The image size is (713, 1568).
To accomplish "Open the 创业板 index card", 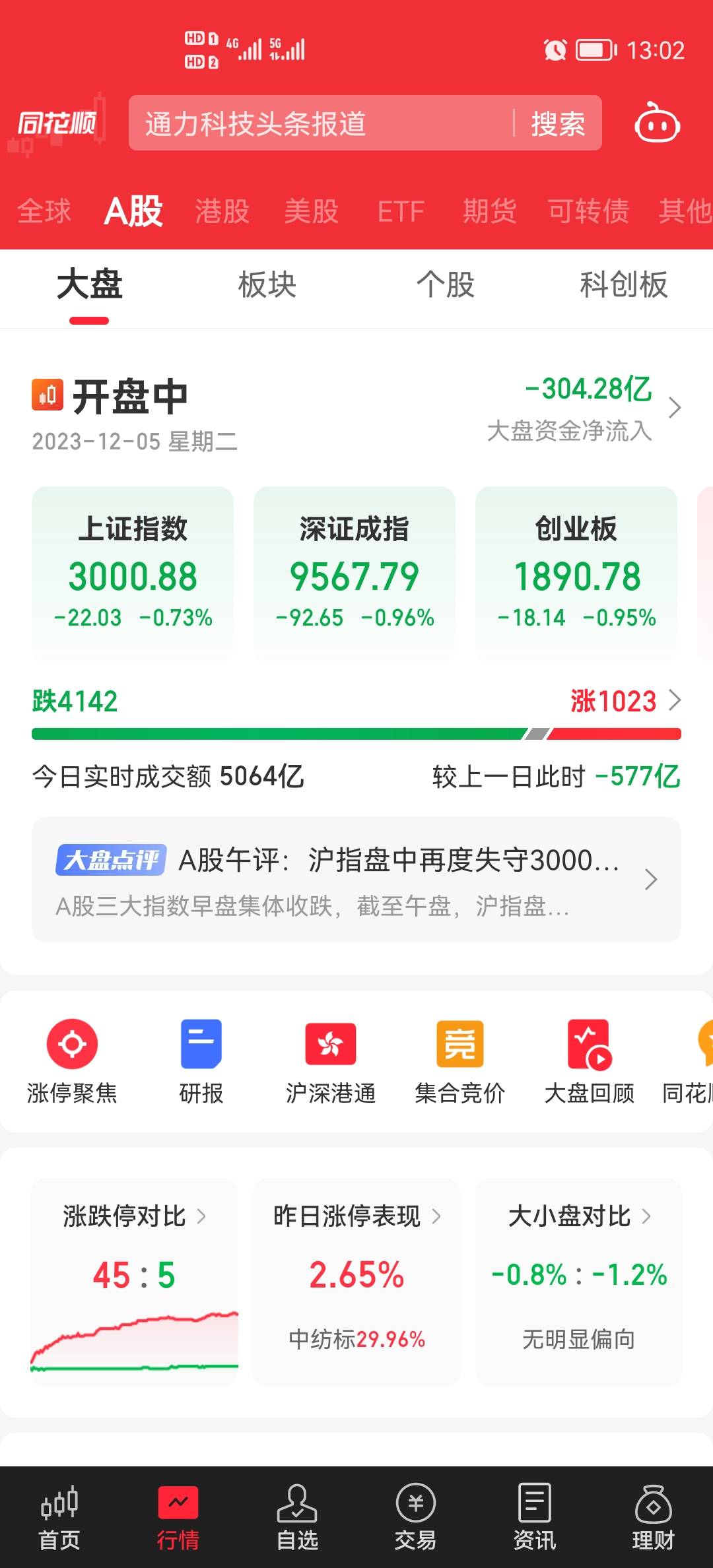I will tap(576, 573).
